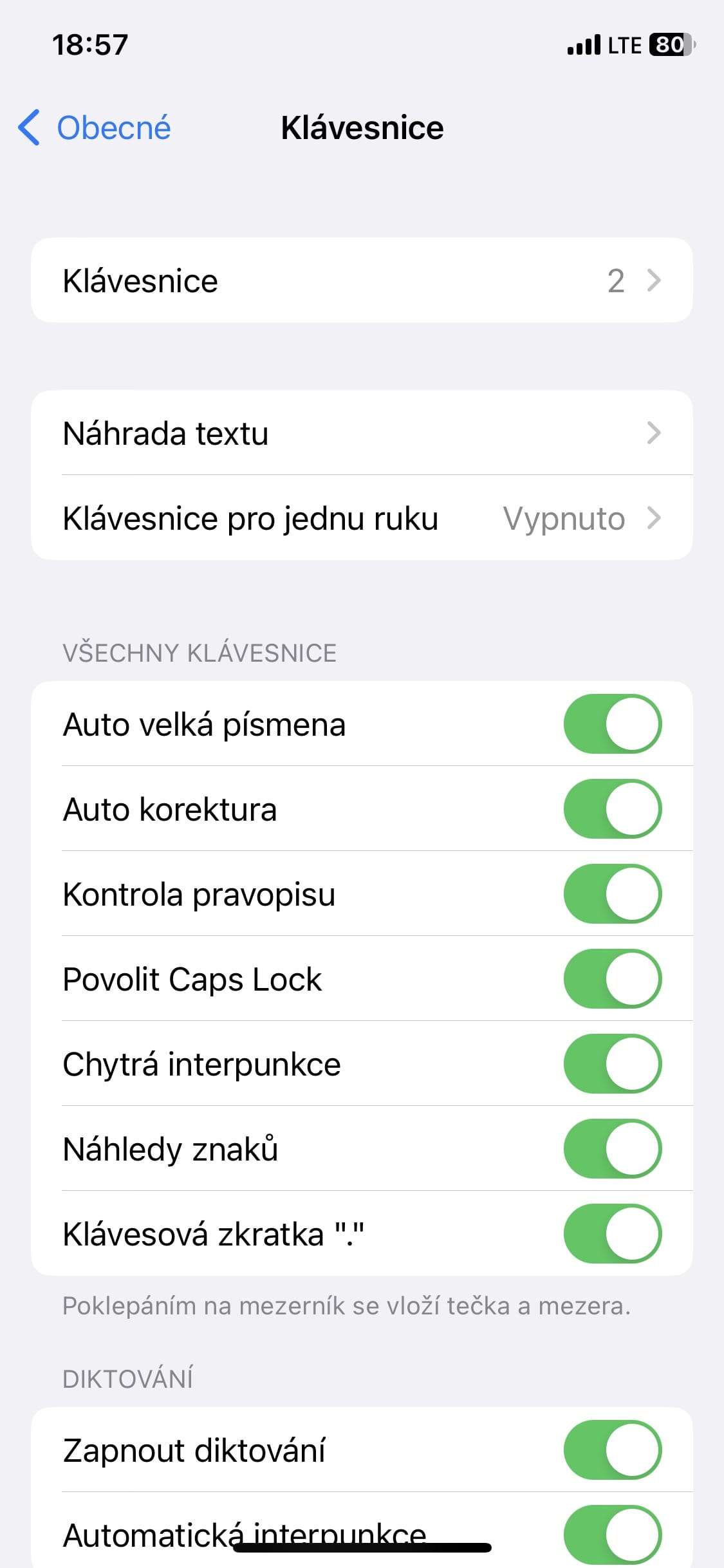Switch off Povolit Caps Lock
The image size is (724, 1568).
click(612, 979)
